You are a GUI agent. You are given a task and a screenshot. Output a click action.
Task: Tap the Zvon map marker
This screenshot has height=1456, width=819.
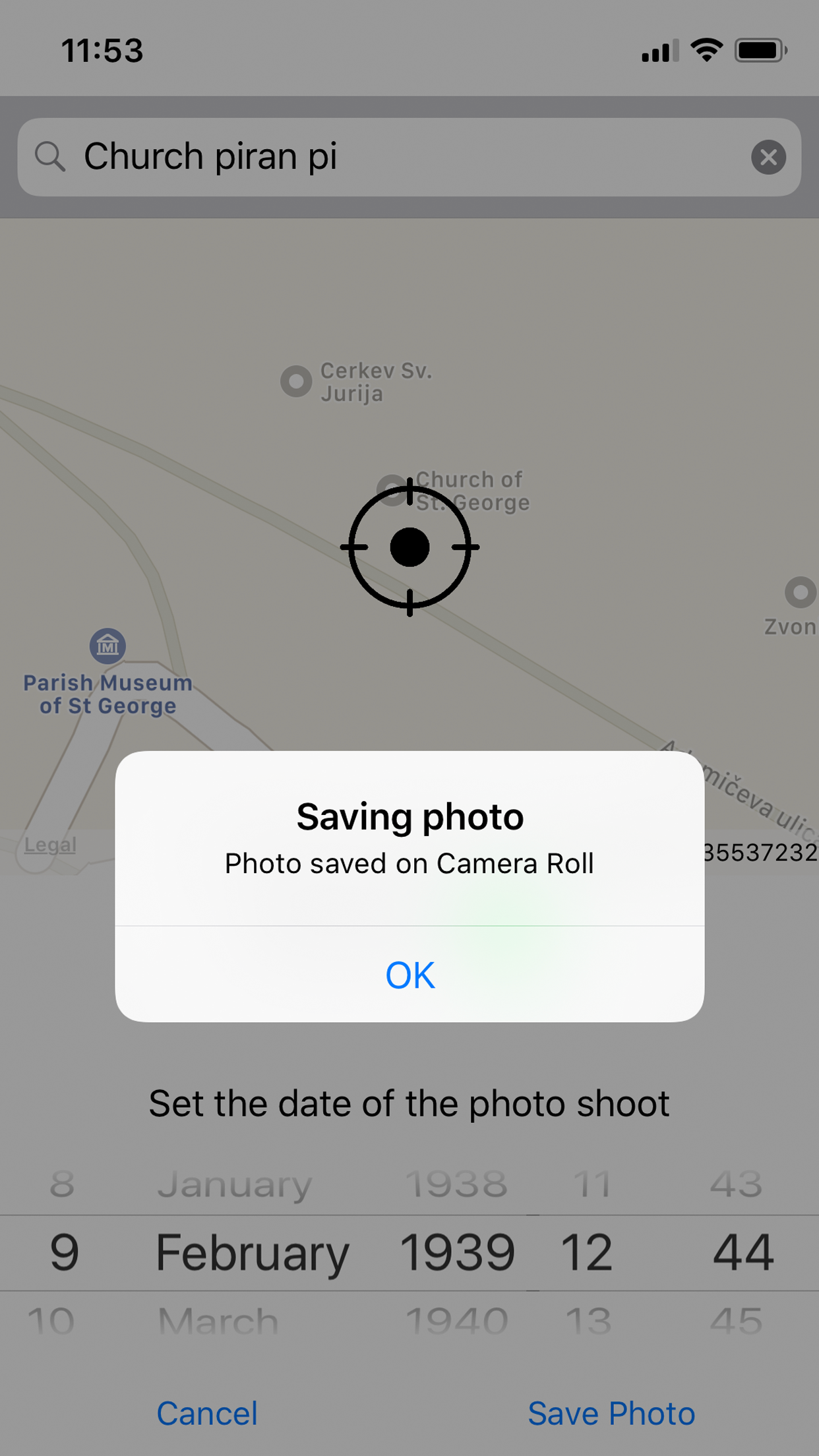tap(799, 593)
